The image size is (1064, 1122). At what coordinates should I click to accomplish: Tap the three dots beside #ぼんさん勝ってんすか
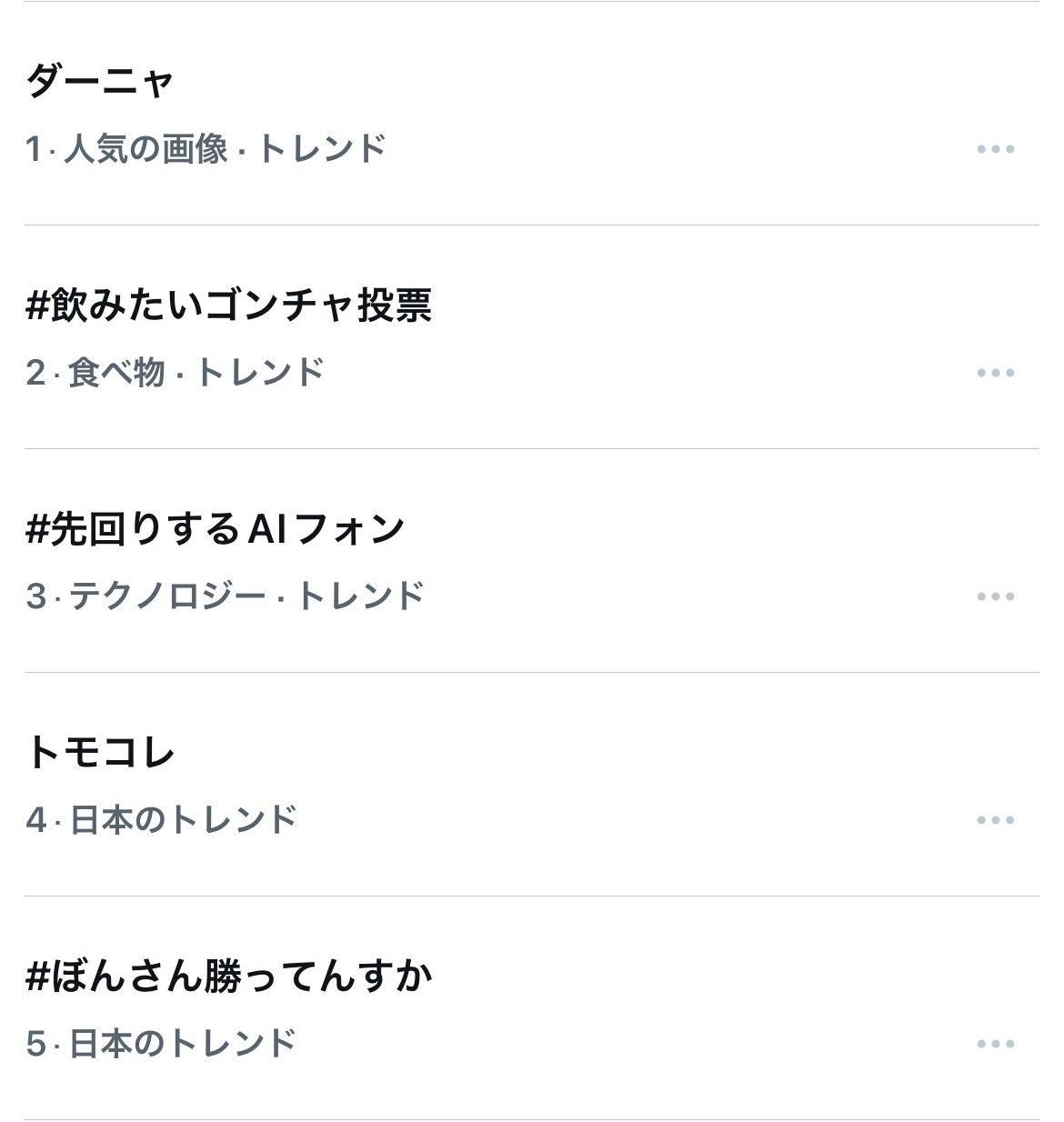[x=995, y=1044]
